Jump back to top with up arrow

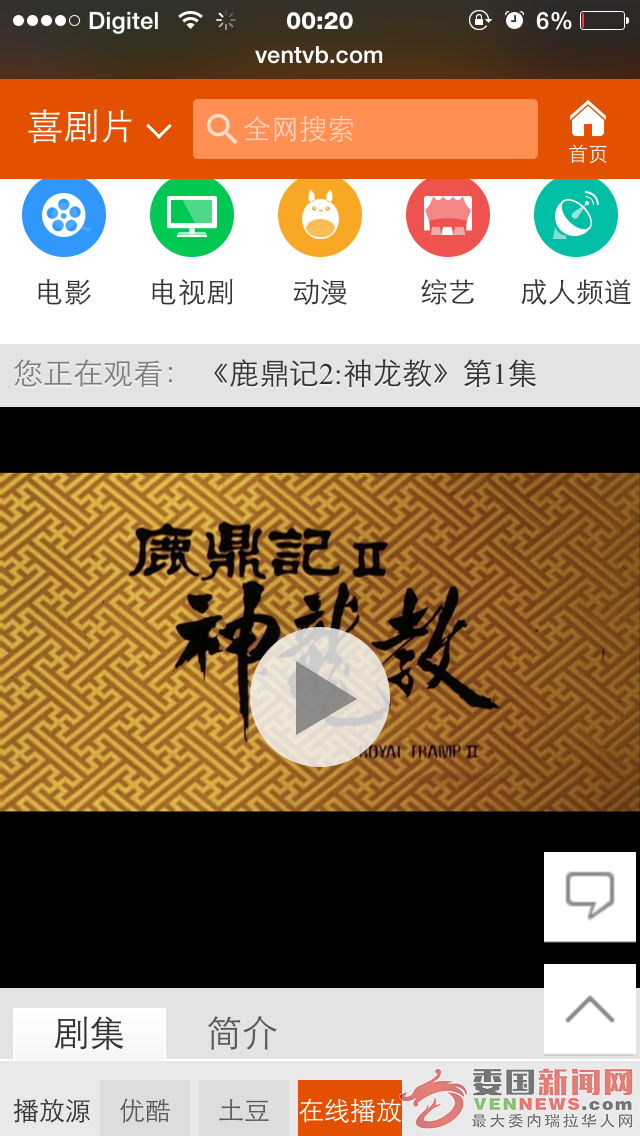tap(590, 1008)
